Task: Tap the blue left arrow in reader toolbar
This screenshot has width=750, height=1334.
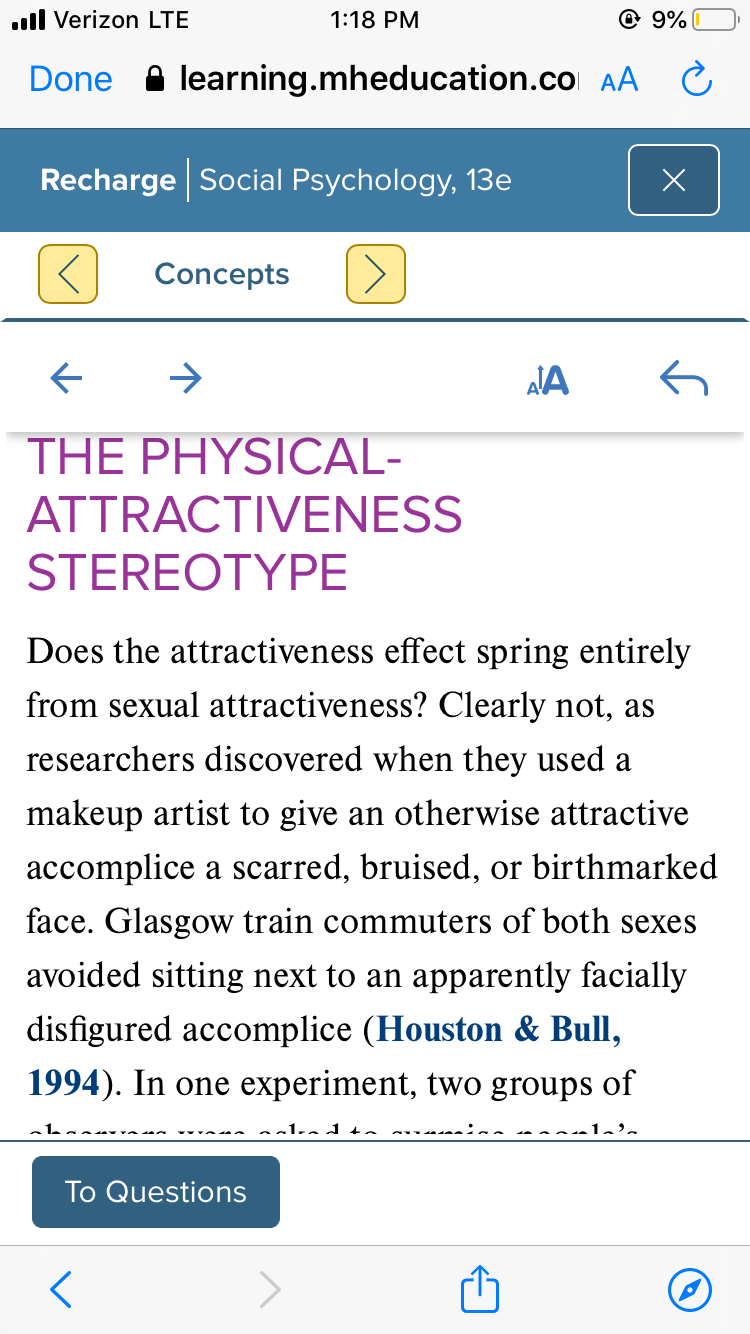Action: point(66,378)
